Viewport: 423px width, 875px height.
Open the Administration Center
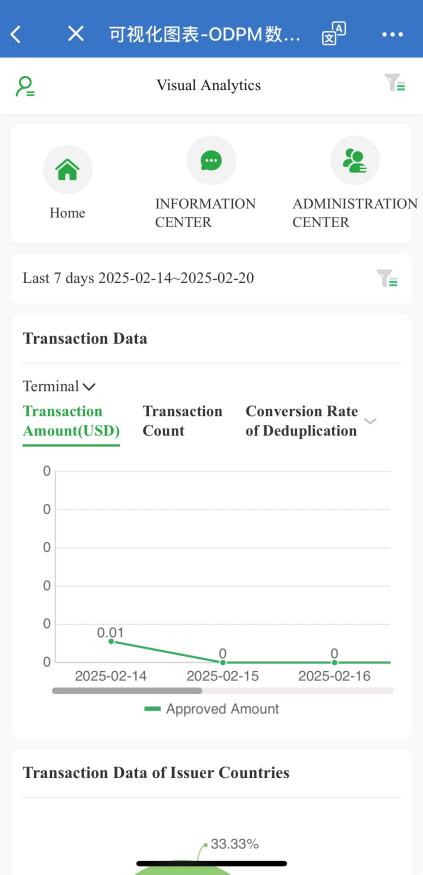tap(354, 182)
